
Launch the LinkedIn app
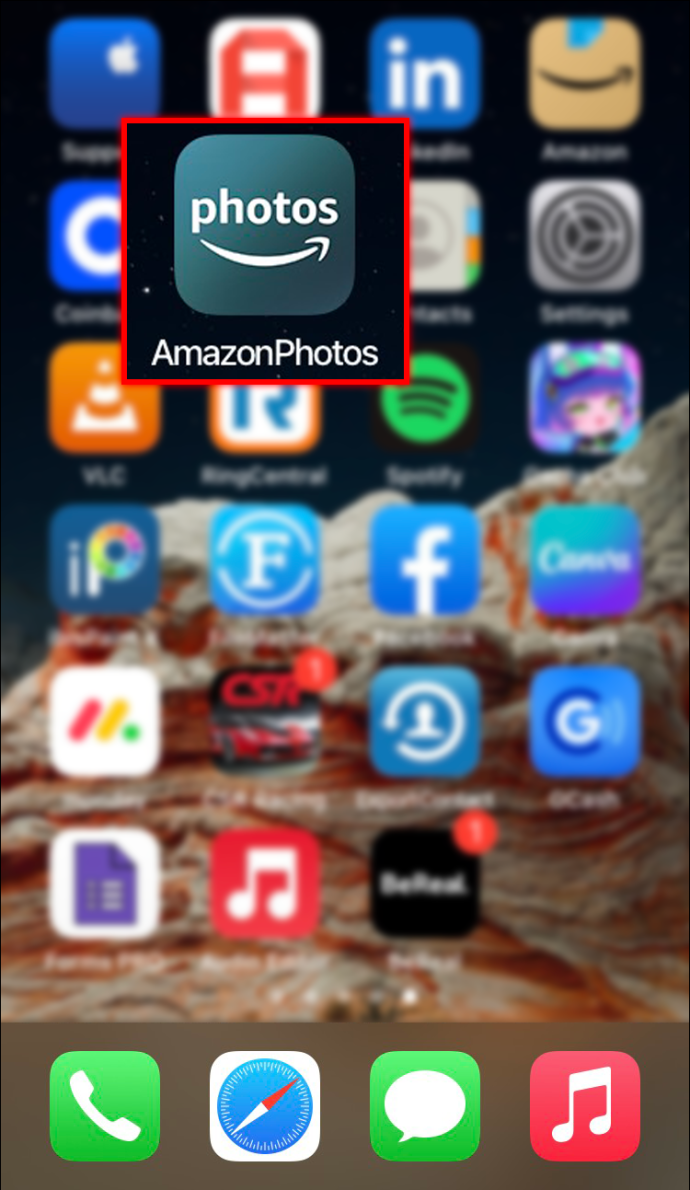[x=425, y=70]
